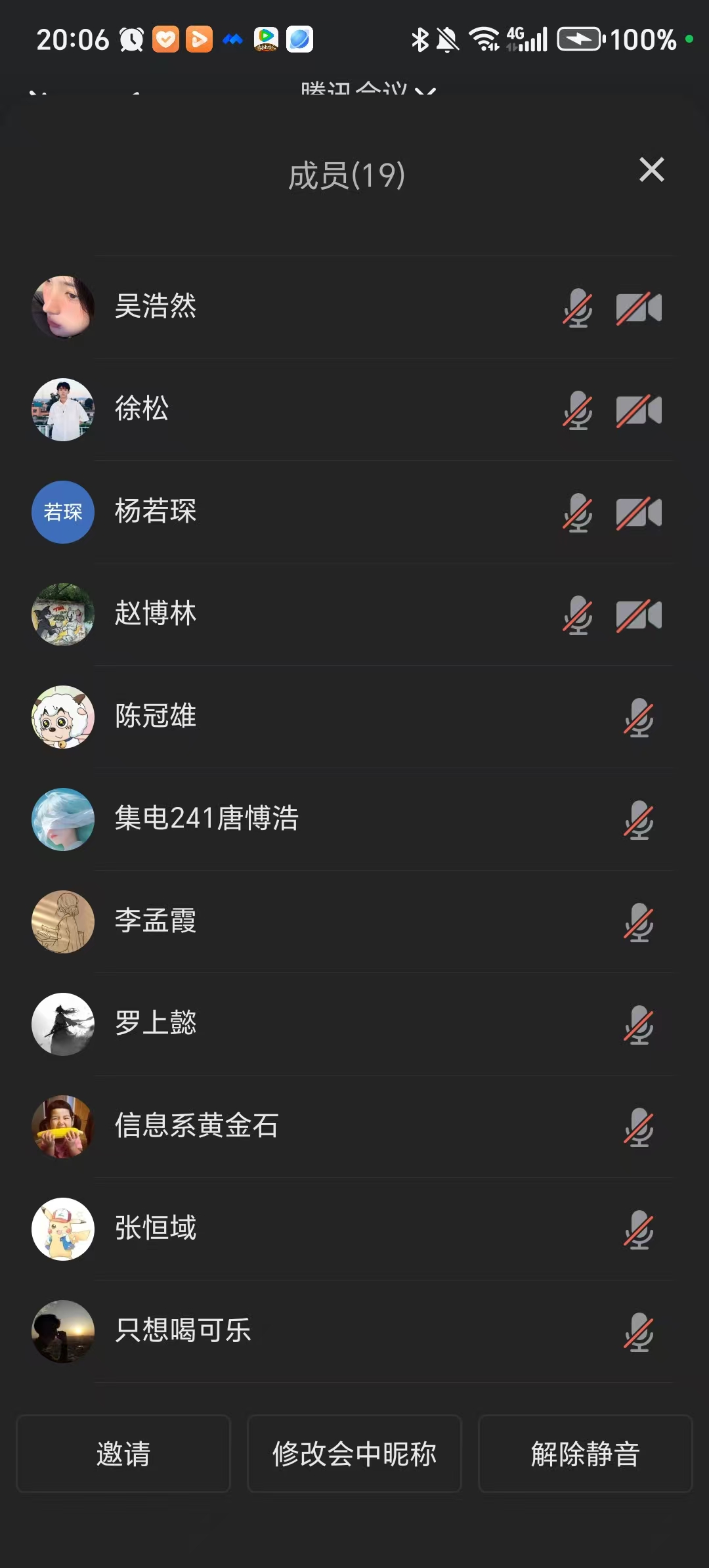709x1568 pixels.
Task: Tap 解除静音 to unmute
Action: [x=585, y=1454]
